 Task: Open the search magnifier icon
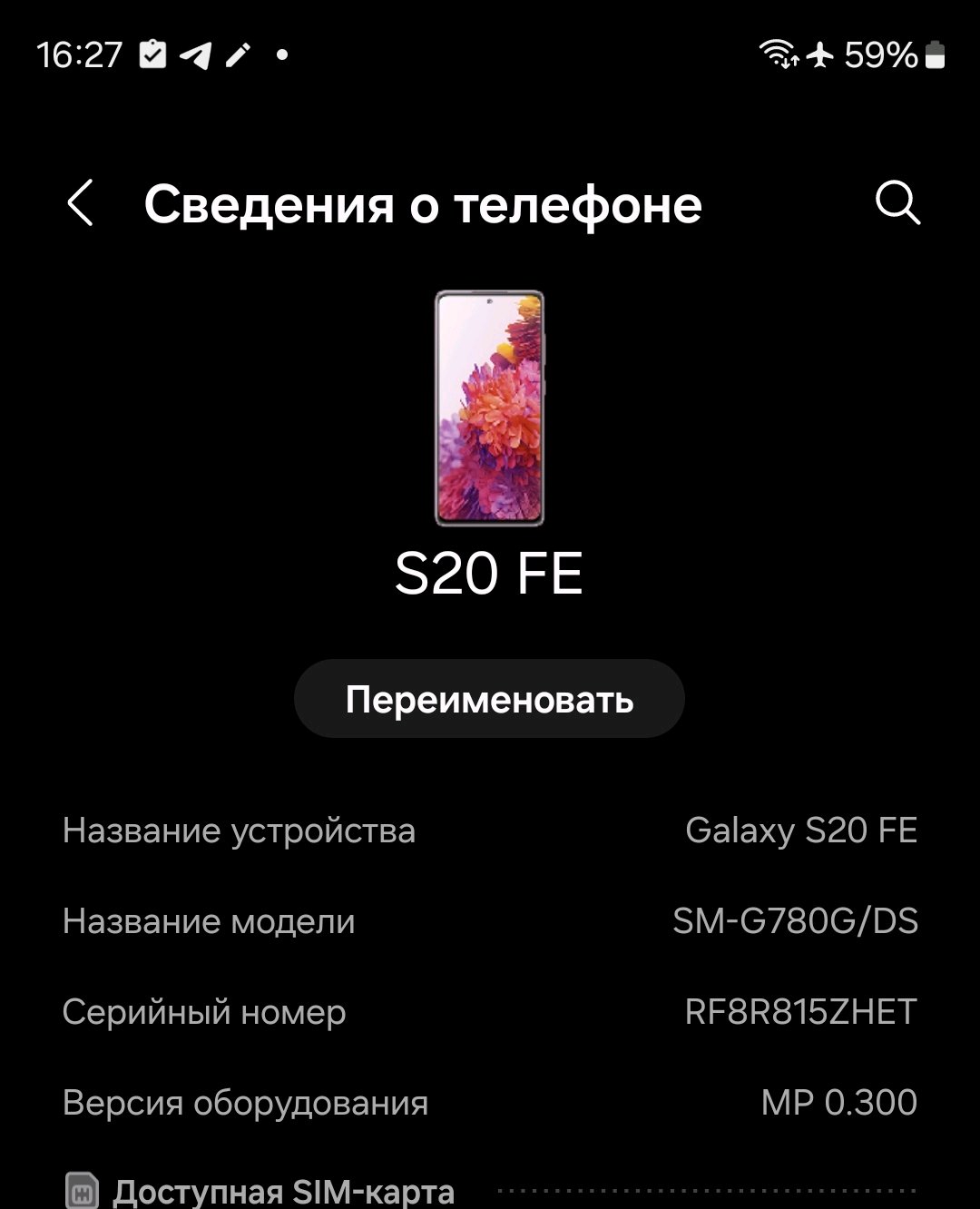(897, 202)
